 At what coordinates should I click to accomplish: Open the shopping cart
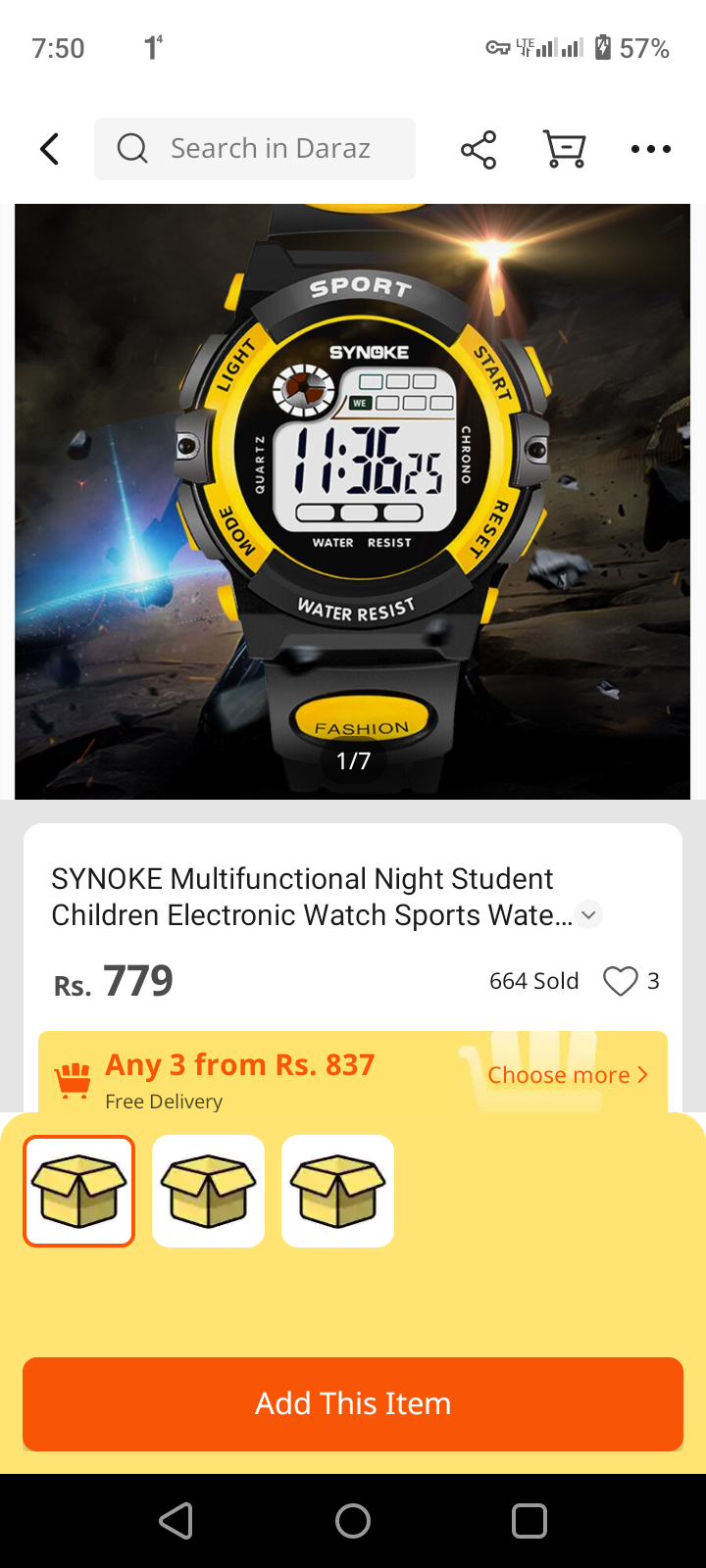click(x=565, y=149)
